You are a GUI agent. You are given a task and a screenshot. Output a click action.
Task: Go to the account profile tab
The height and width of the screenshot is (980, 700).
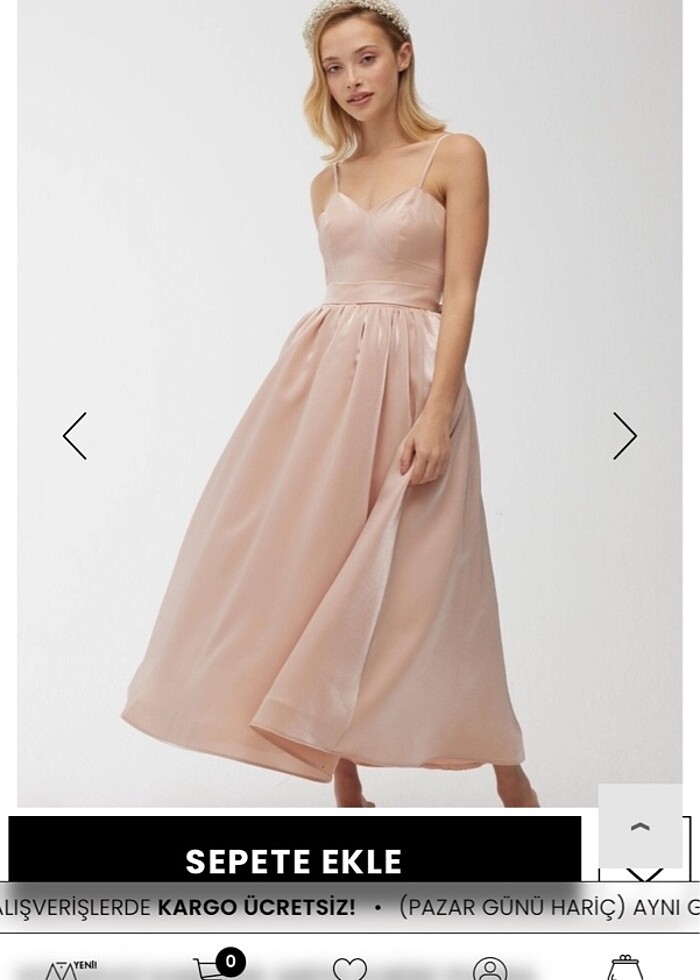point(490,968)
